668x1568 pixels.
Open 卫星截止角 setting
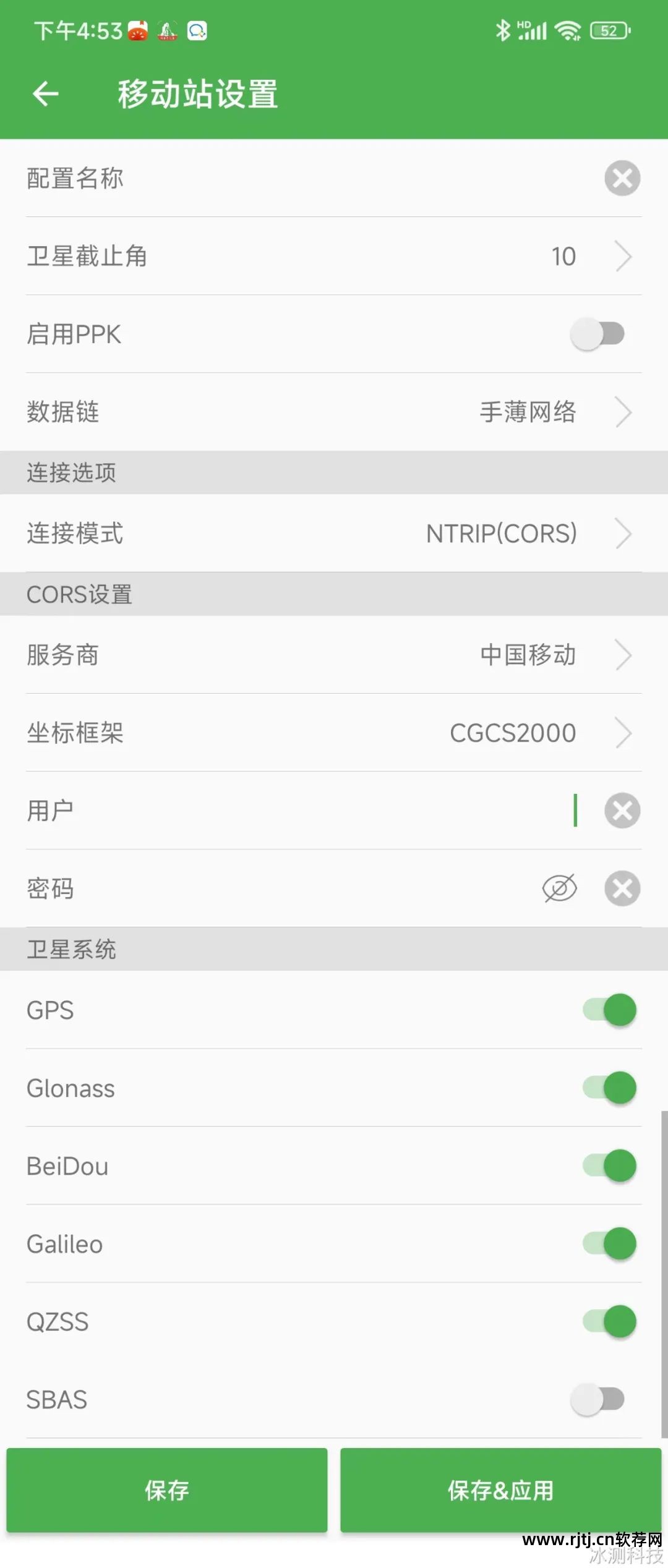[334, 256]
